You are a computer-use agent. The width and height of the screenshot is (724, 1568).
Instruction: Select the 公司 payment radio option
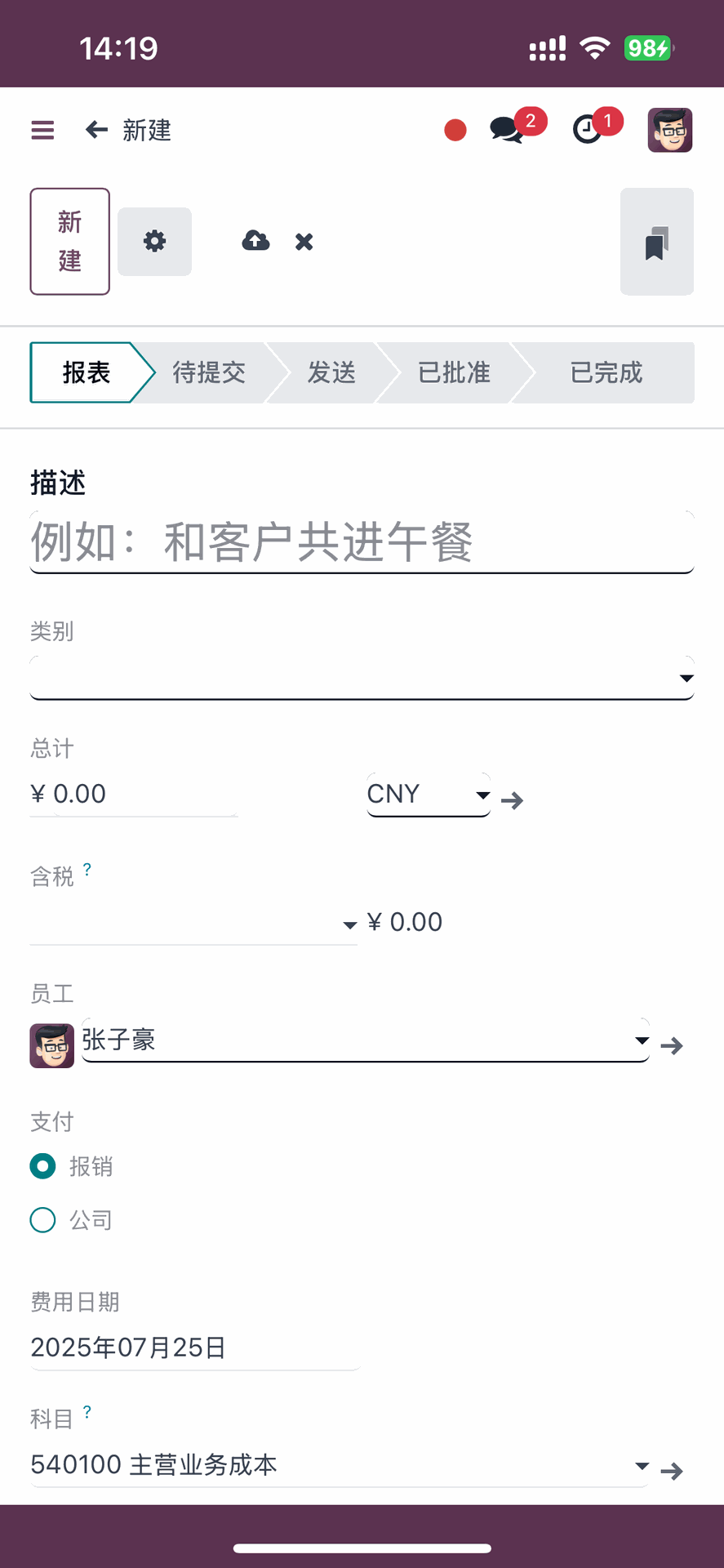pyautogui.click(x=71, y=1220)
